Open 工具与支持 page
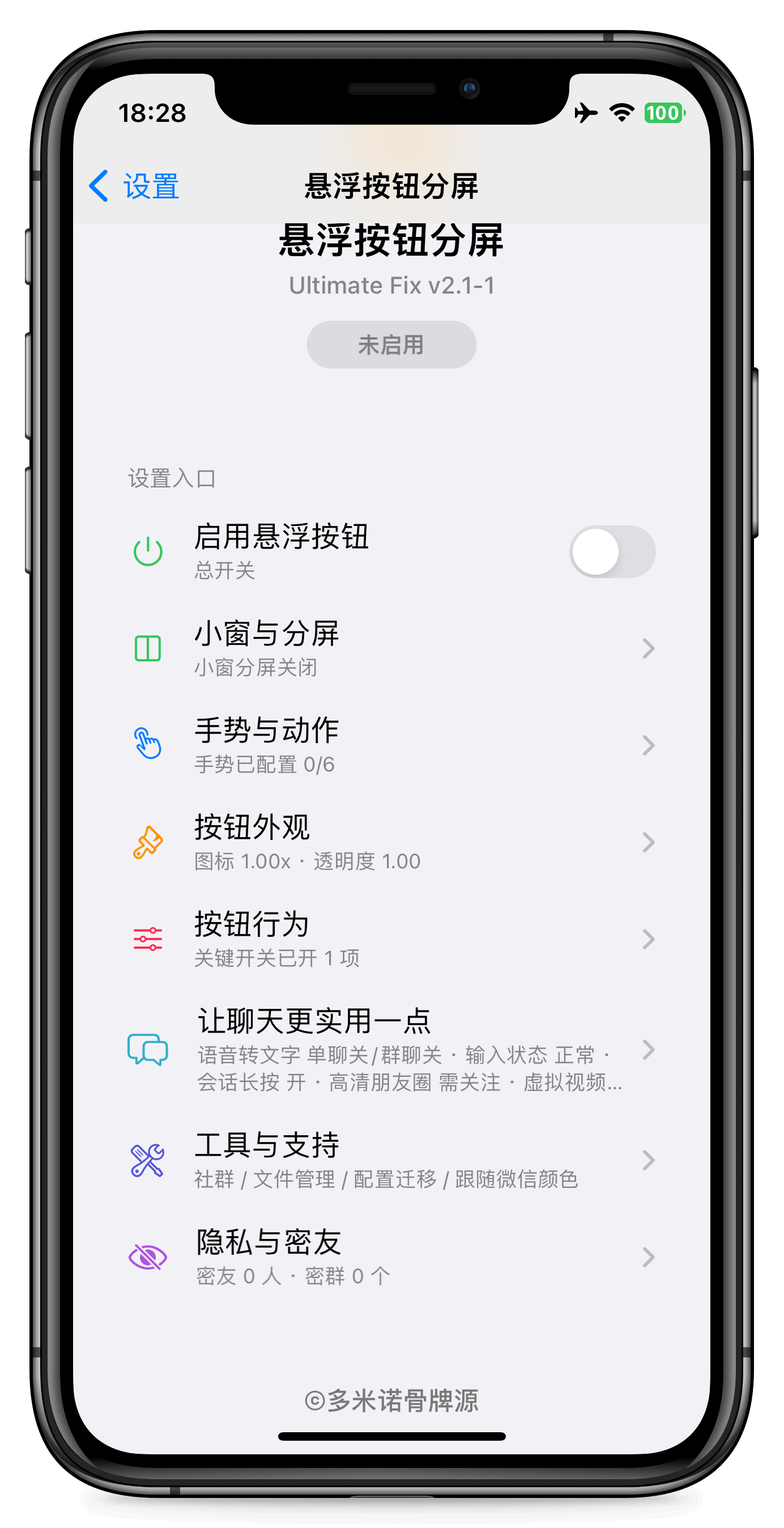The height and width of the screenshot is (1528, 784). [x=391, y=1160]
